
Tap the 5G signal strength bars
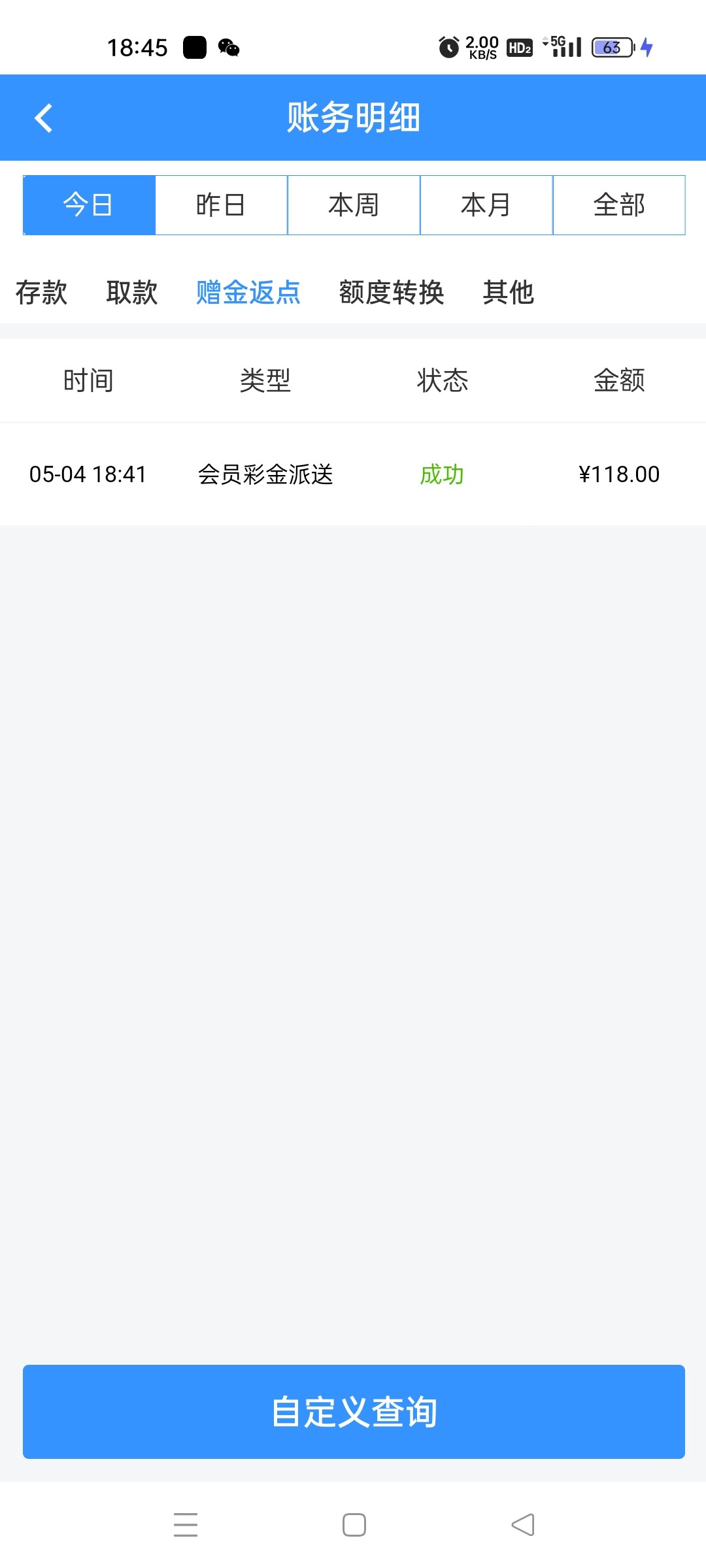[566, 47]
